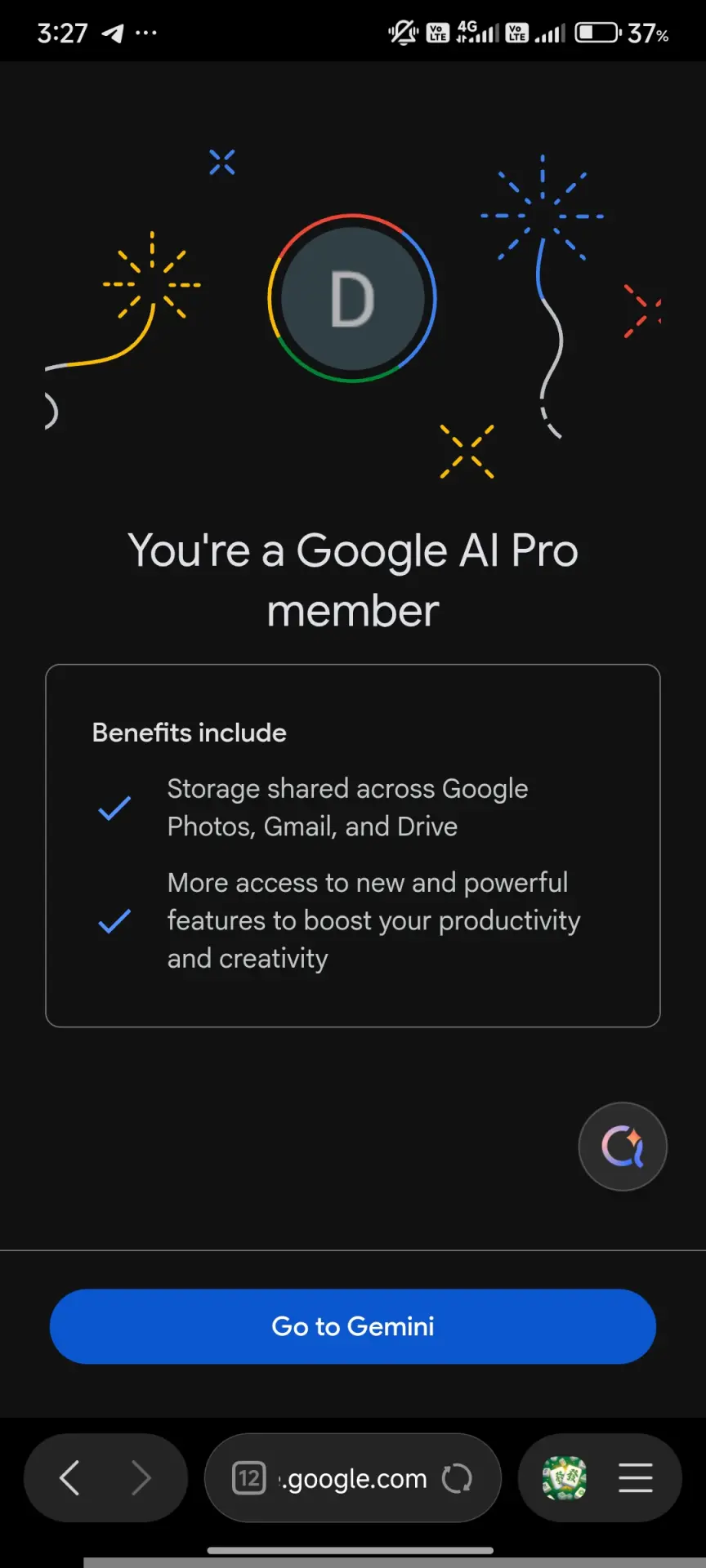Reload the current page
Screen dimensions: 706x1568
[457, 1478]
